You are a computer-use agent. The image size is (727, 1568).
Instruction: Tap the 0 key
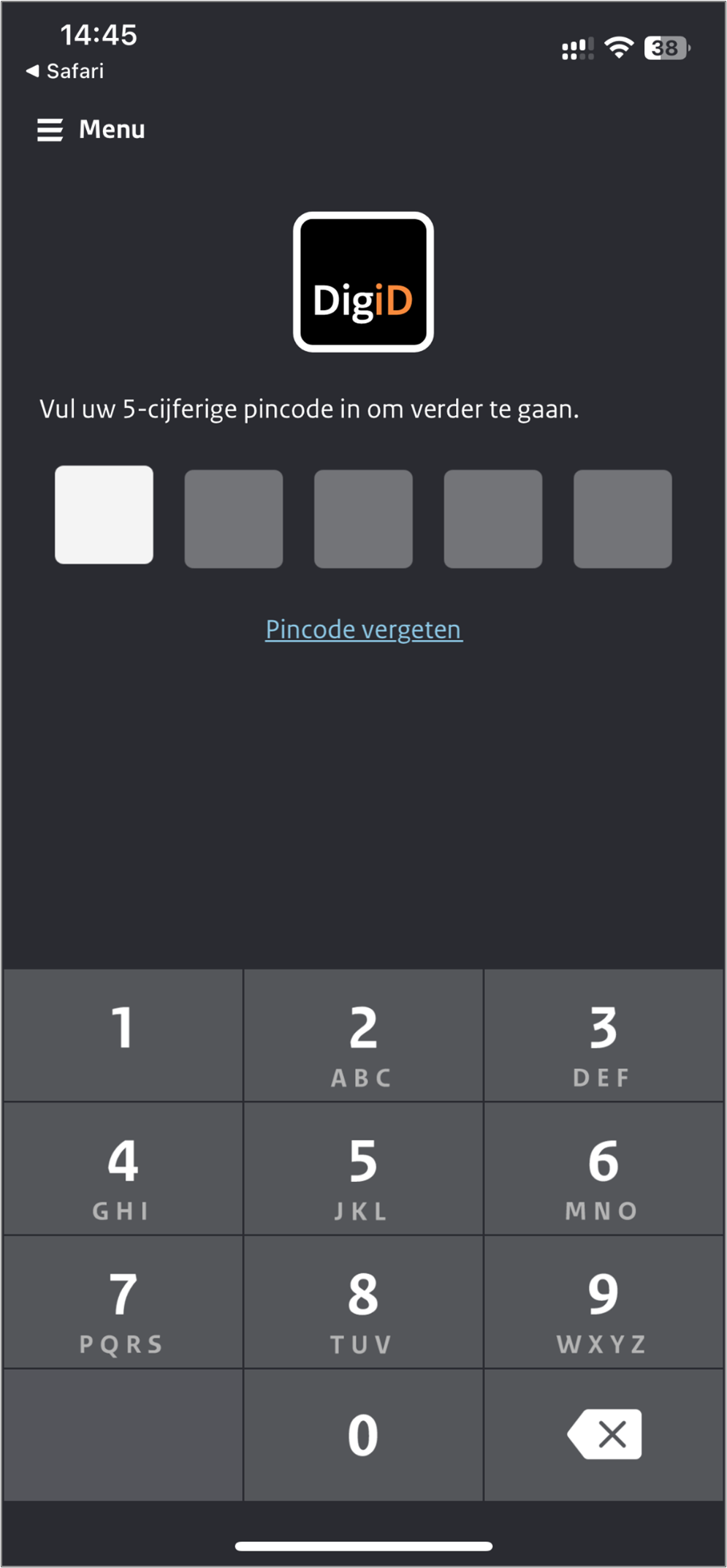(x=363, y=1435)
